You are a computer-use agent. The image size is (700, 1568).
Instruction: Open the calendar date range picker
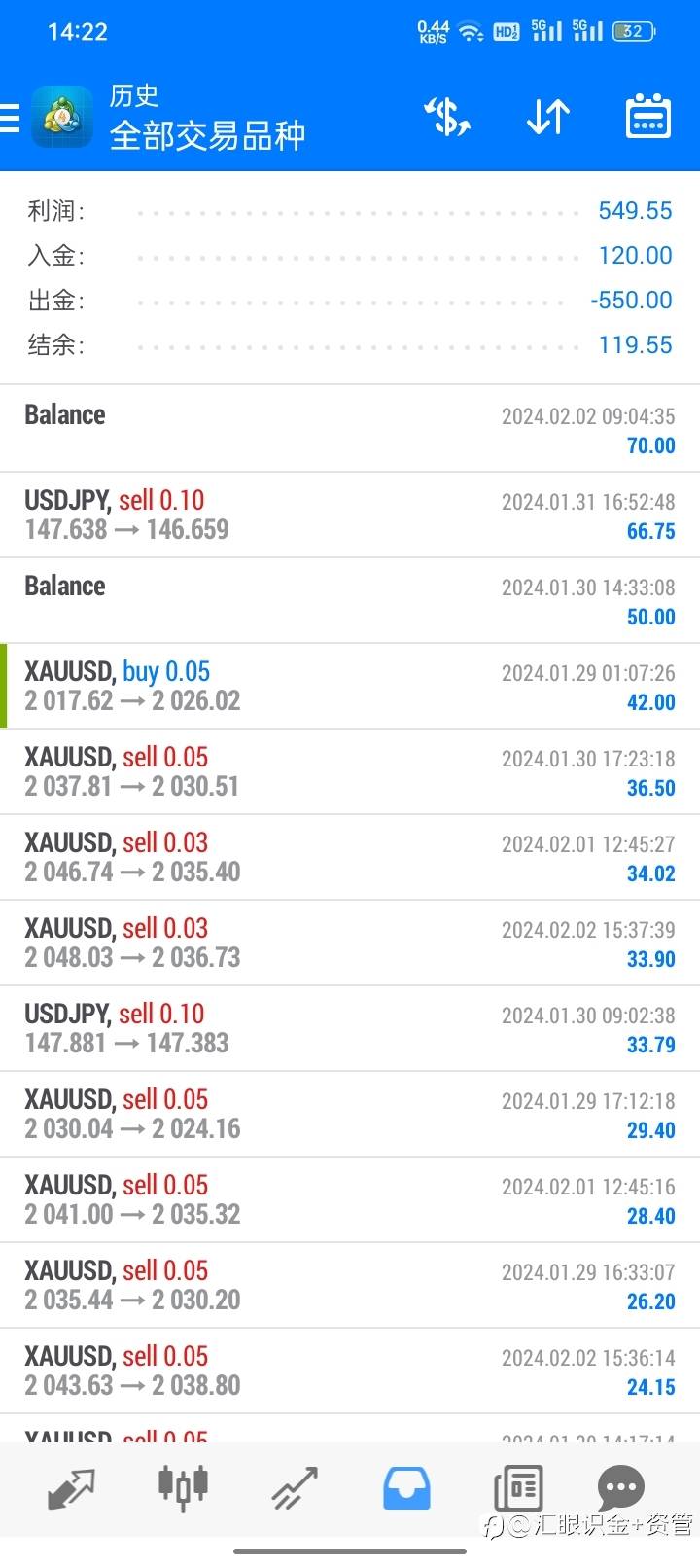coord(647,118)
